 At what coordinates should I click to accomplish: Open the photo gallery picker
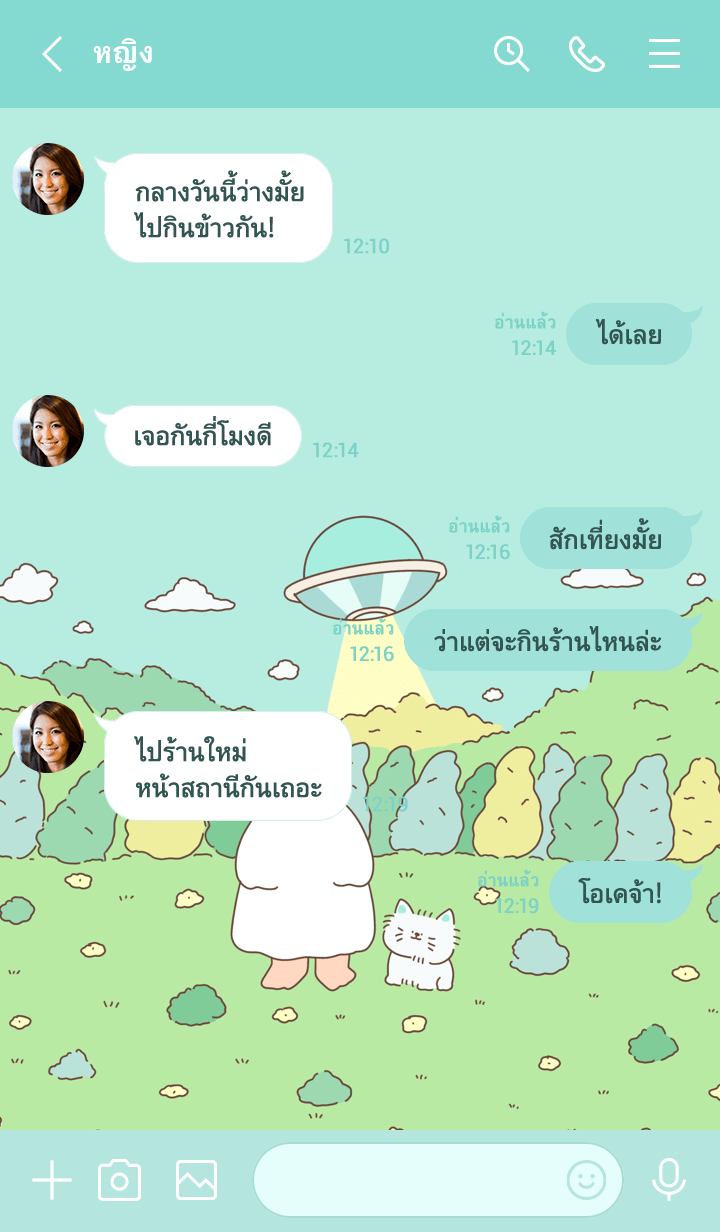tap(196, 1180)
